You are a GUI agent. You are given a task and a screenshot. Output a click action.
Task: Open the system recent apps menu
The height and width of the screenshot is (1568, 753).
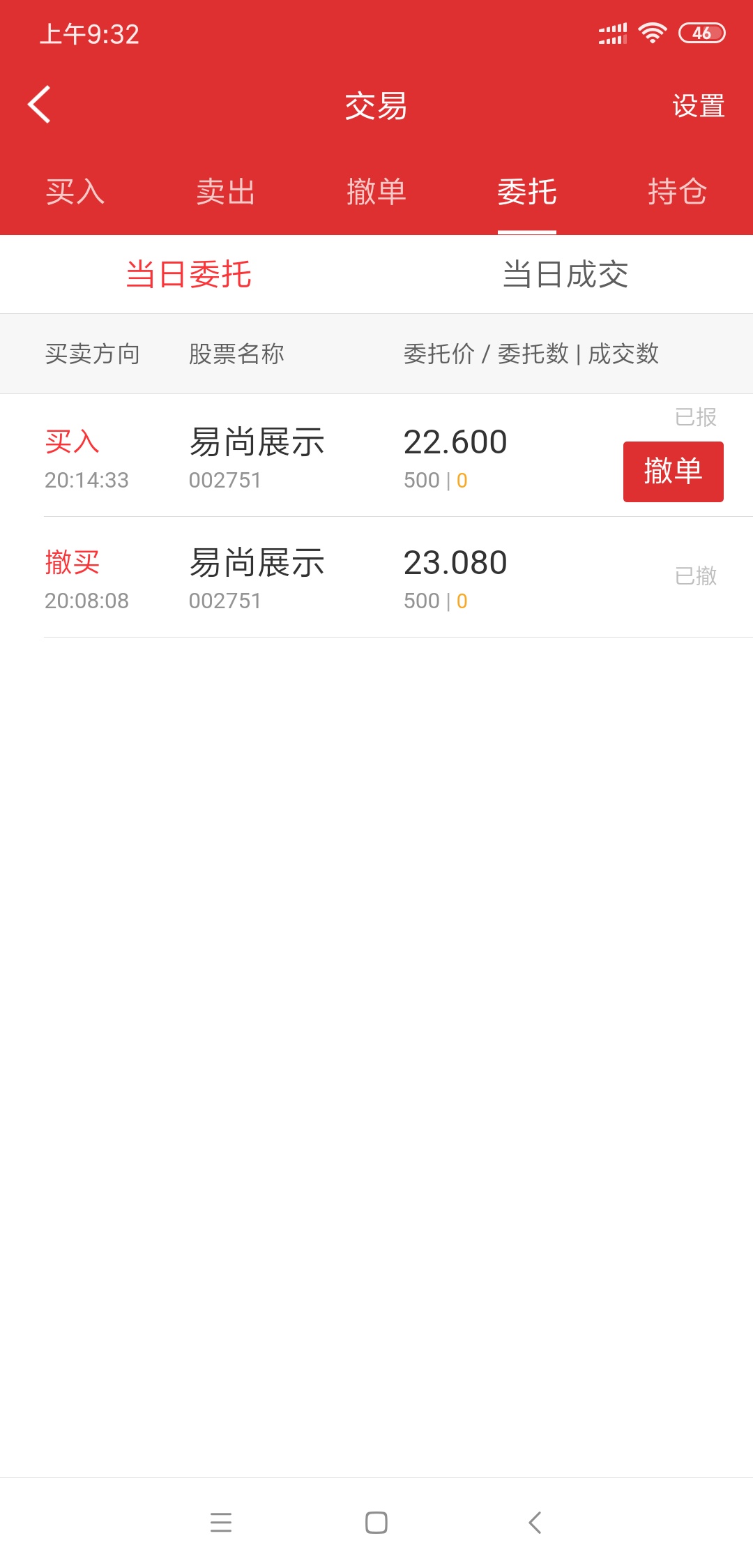click(x=221, y=1522)
